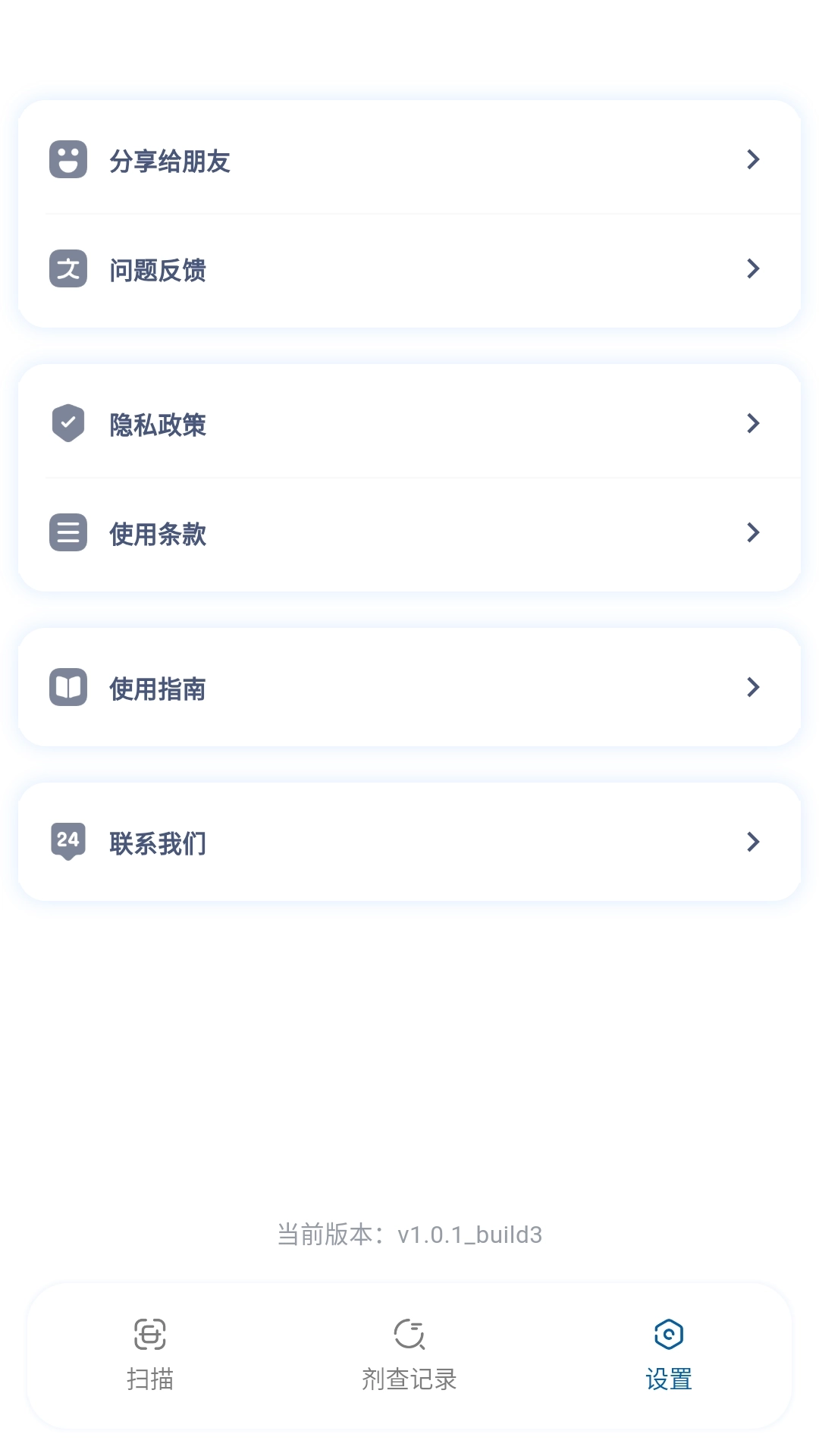Click the arrow on the 使用指南 row
819x1456 pixels.
pyautogui.click(x=752, y=687)
